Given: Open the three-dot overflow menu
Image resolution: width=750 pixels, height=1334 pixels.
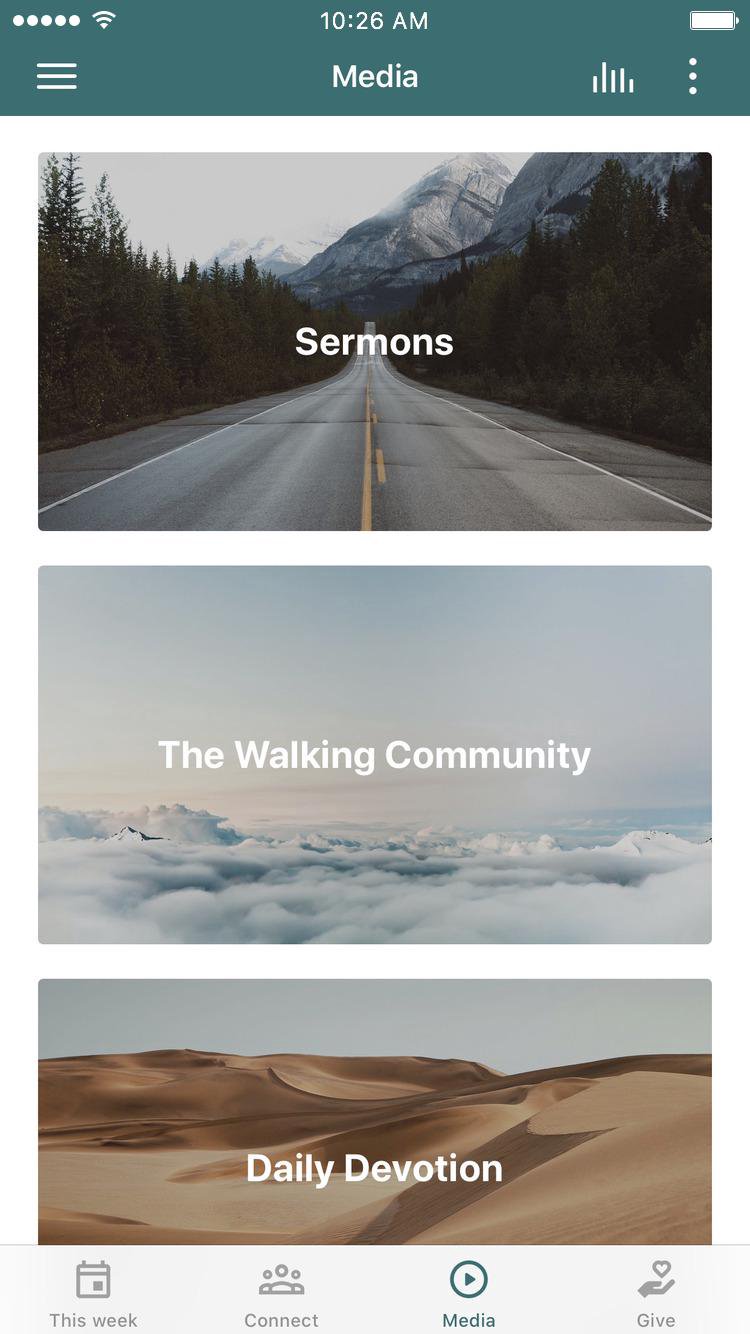Looking at the screenshot, I should [692, 77].
